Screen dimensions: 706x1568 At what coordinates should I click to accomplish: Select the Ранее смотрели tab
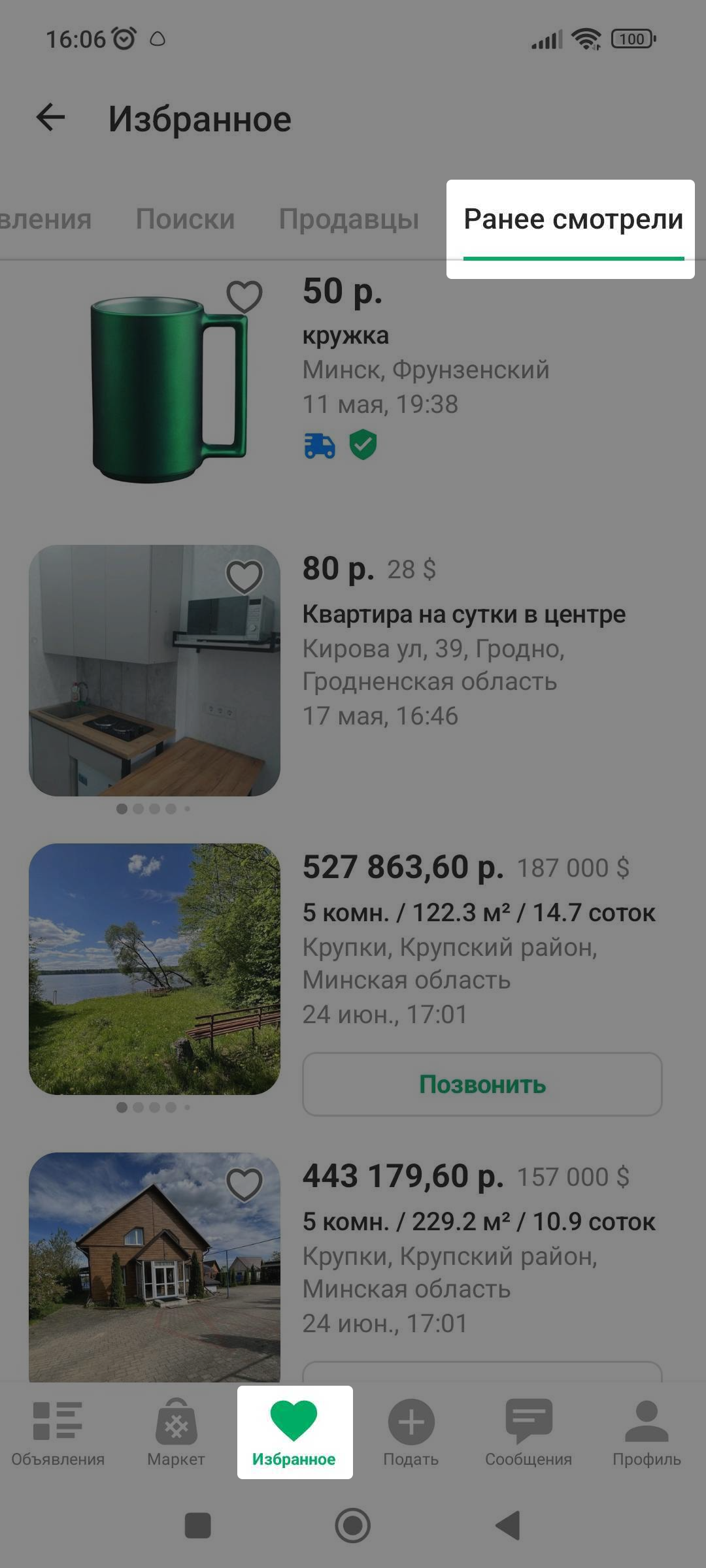(573, 220)
